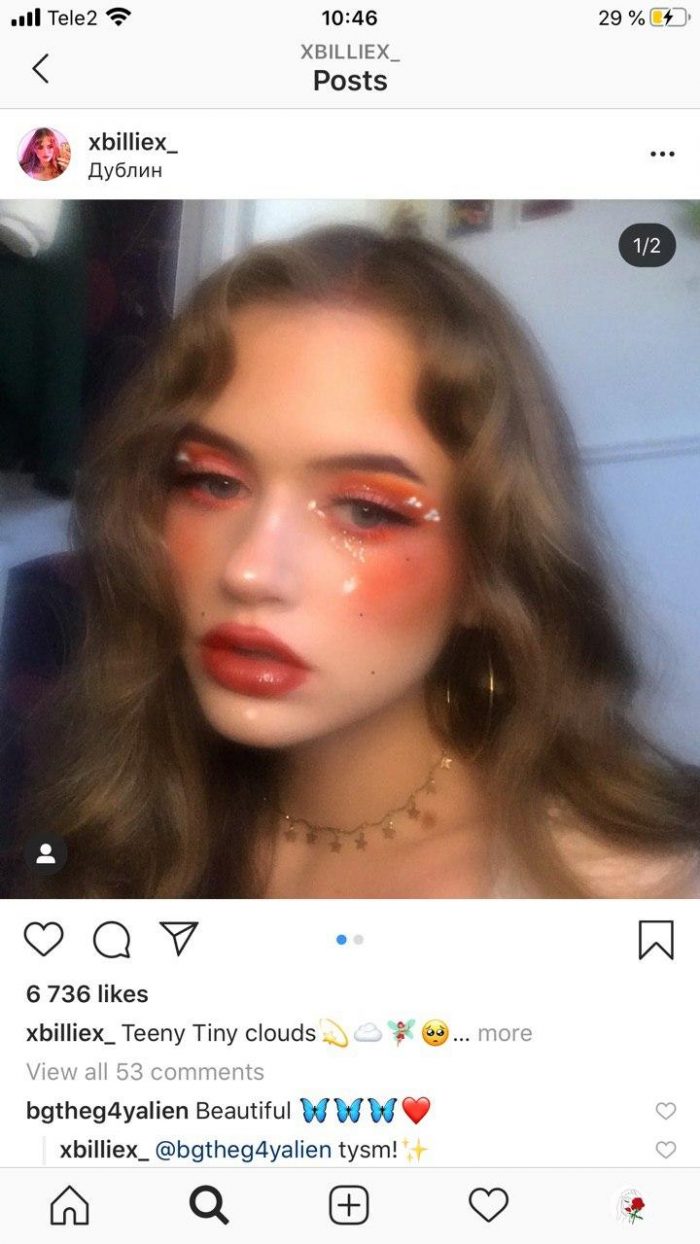Image resolution: width=700 pixels, height=1244 pixels.
Task: Create a new post
Action: pyautogui.click(x=349, y=1206)
